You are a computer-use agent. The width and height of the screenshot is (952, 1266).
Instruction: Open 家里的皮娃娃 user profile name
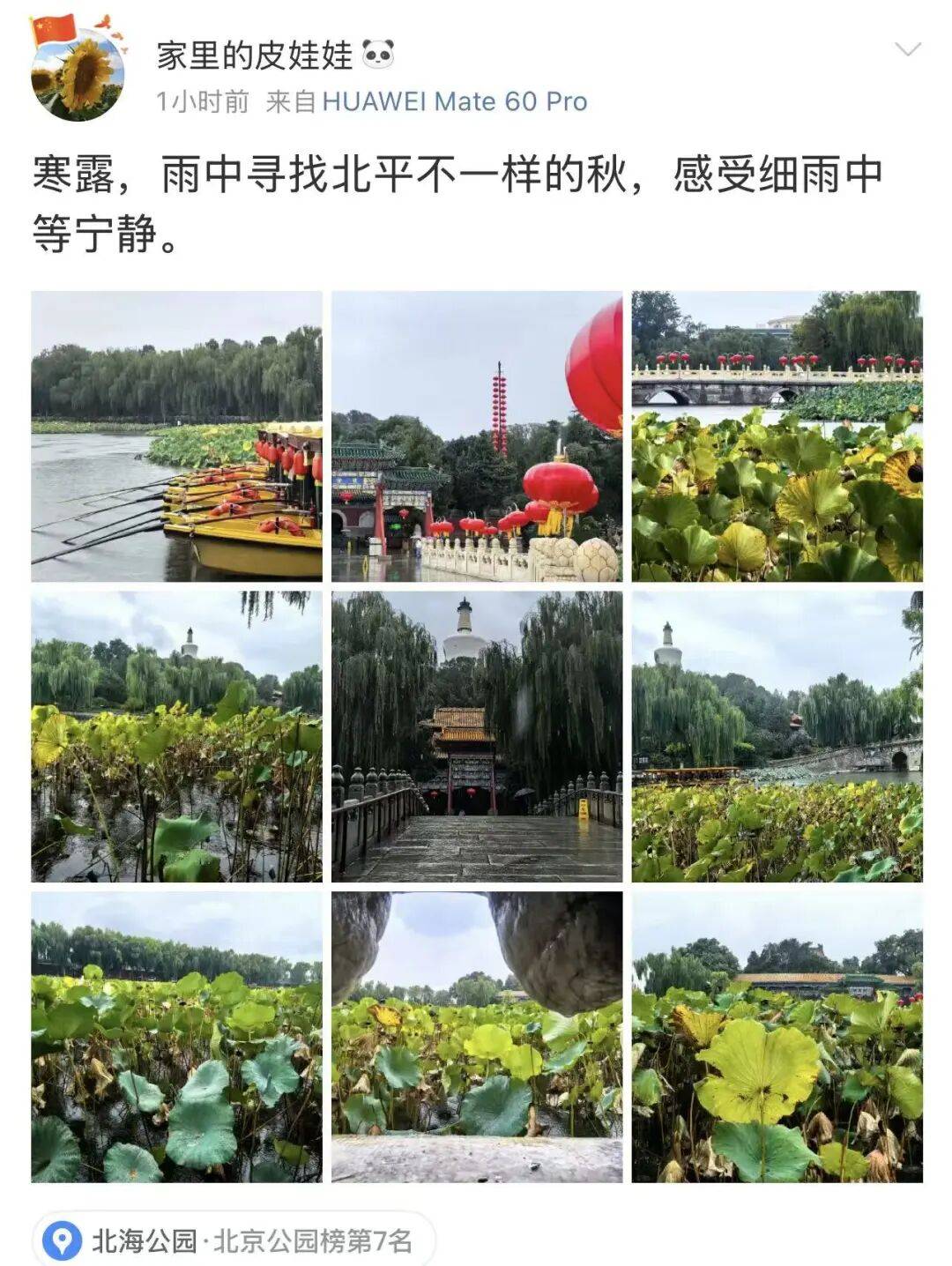click(x=255, y=55)
